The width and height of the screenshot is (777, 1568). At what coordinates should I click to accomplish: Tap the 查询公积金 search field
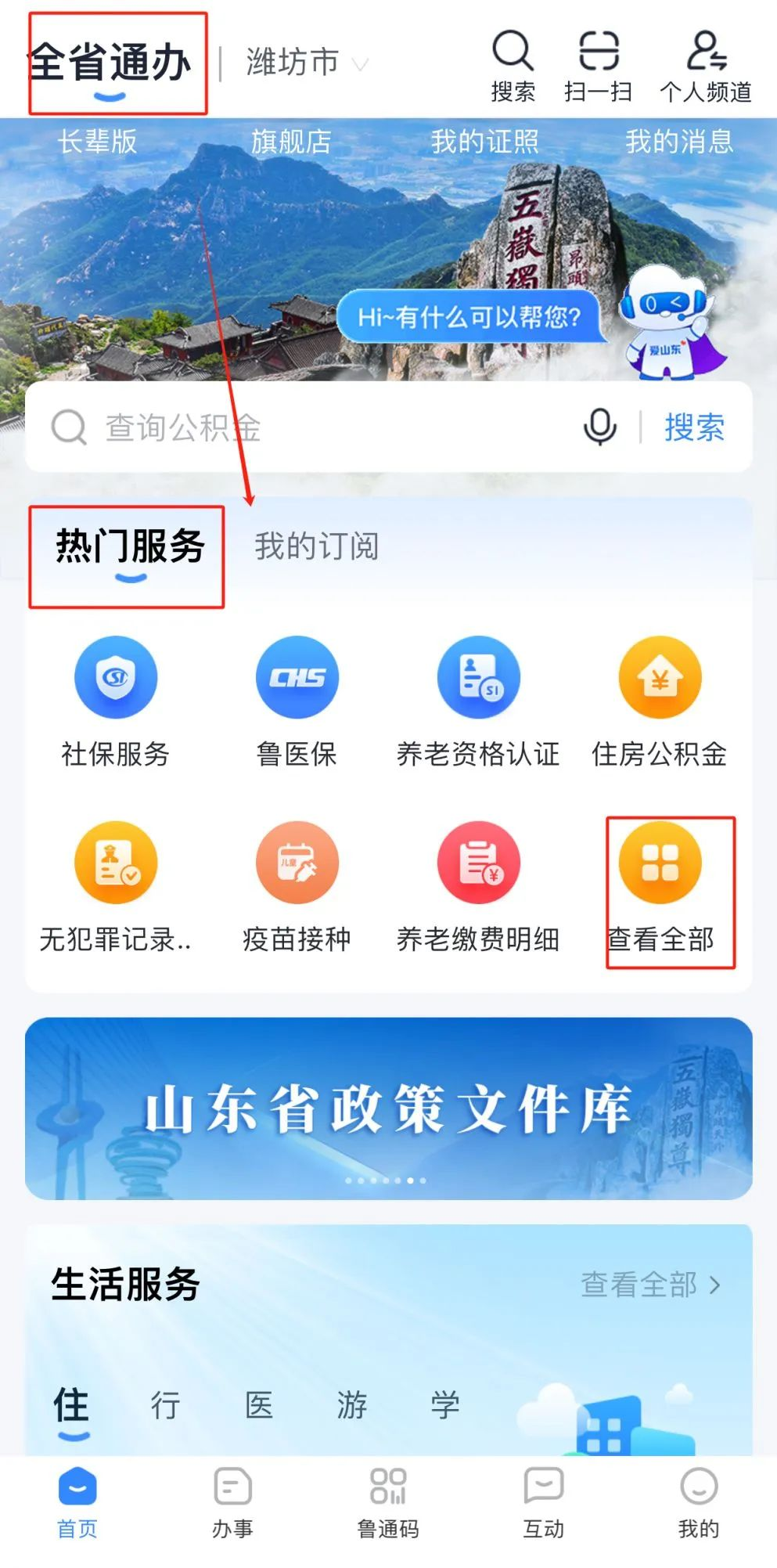tap(313, 427)
